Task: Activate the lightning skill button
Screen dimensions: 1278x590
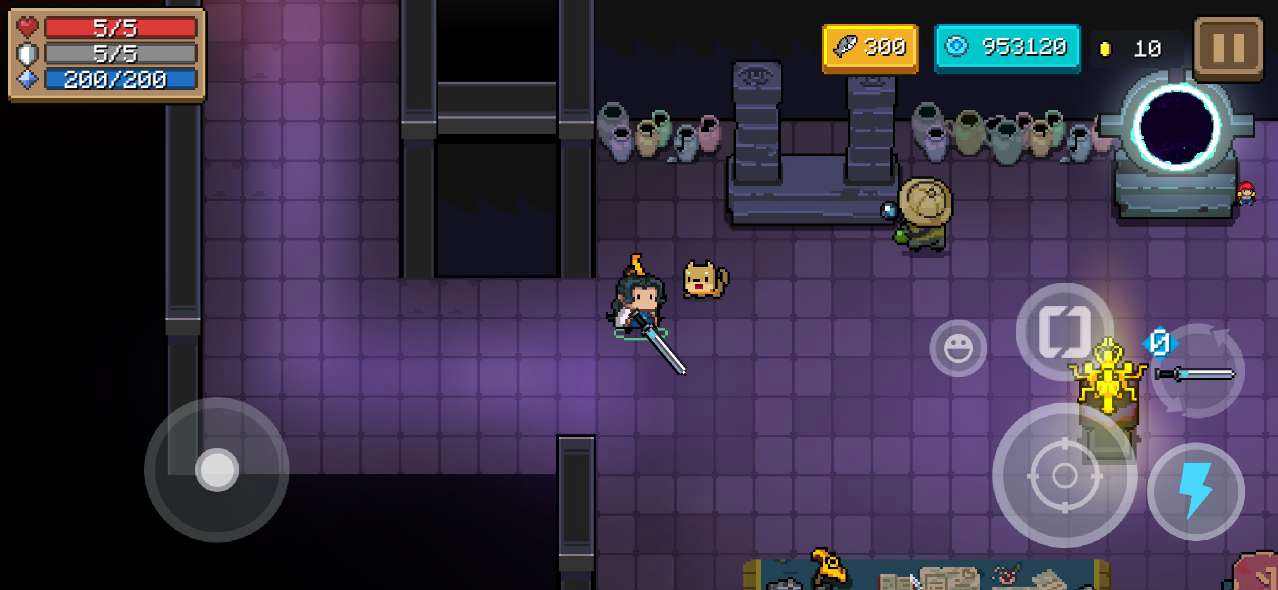Action: coord(1195,491)
